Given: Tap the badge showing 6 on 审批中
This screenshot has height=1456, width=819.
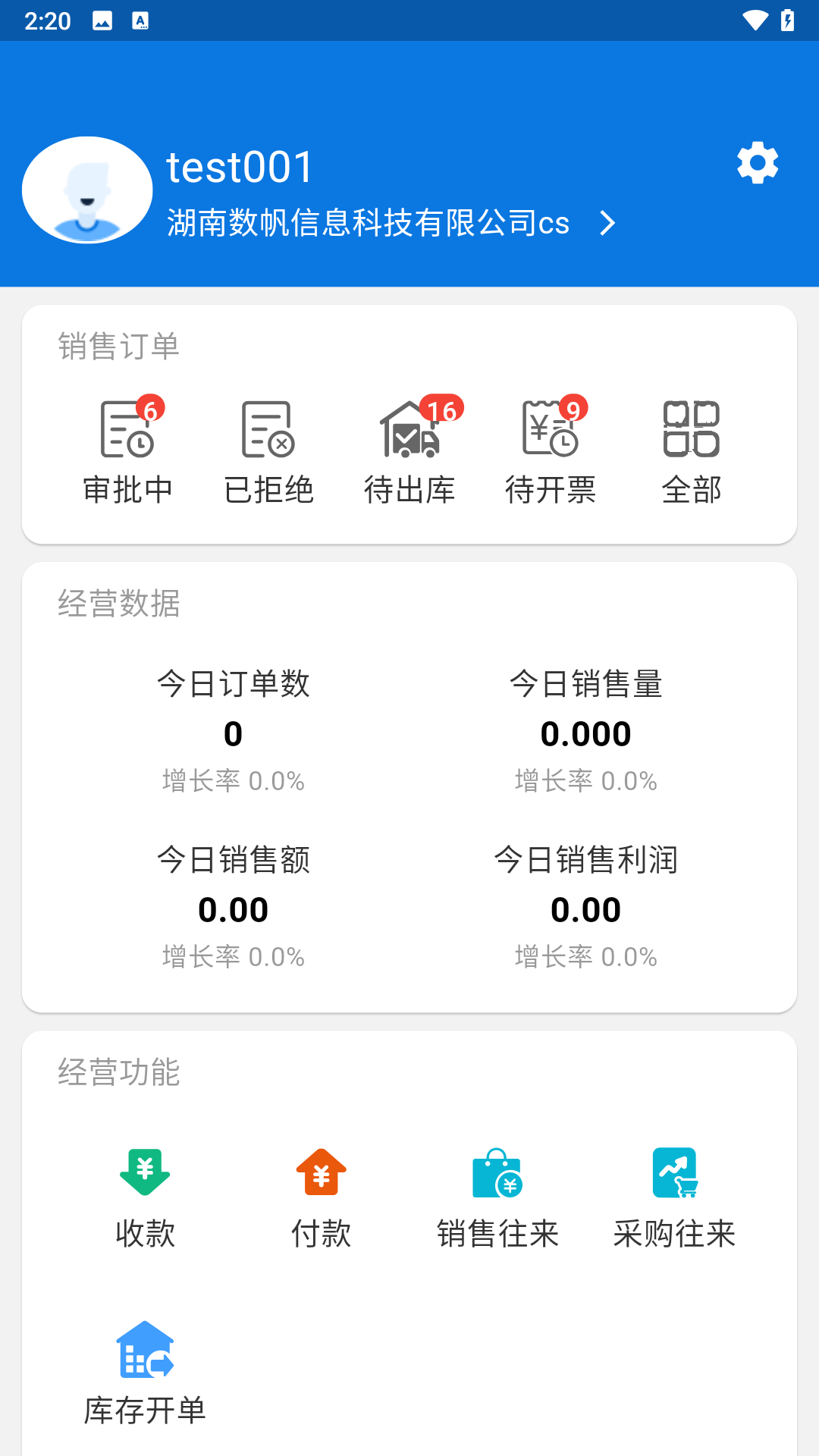Looking at the screenshot, I should 149,410.
